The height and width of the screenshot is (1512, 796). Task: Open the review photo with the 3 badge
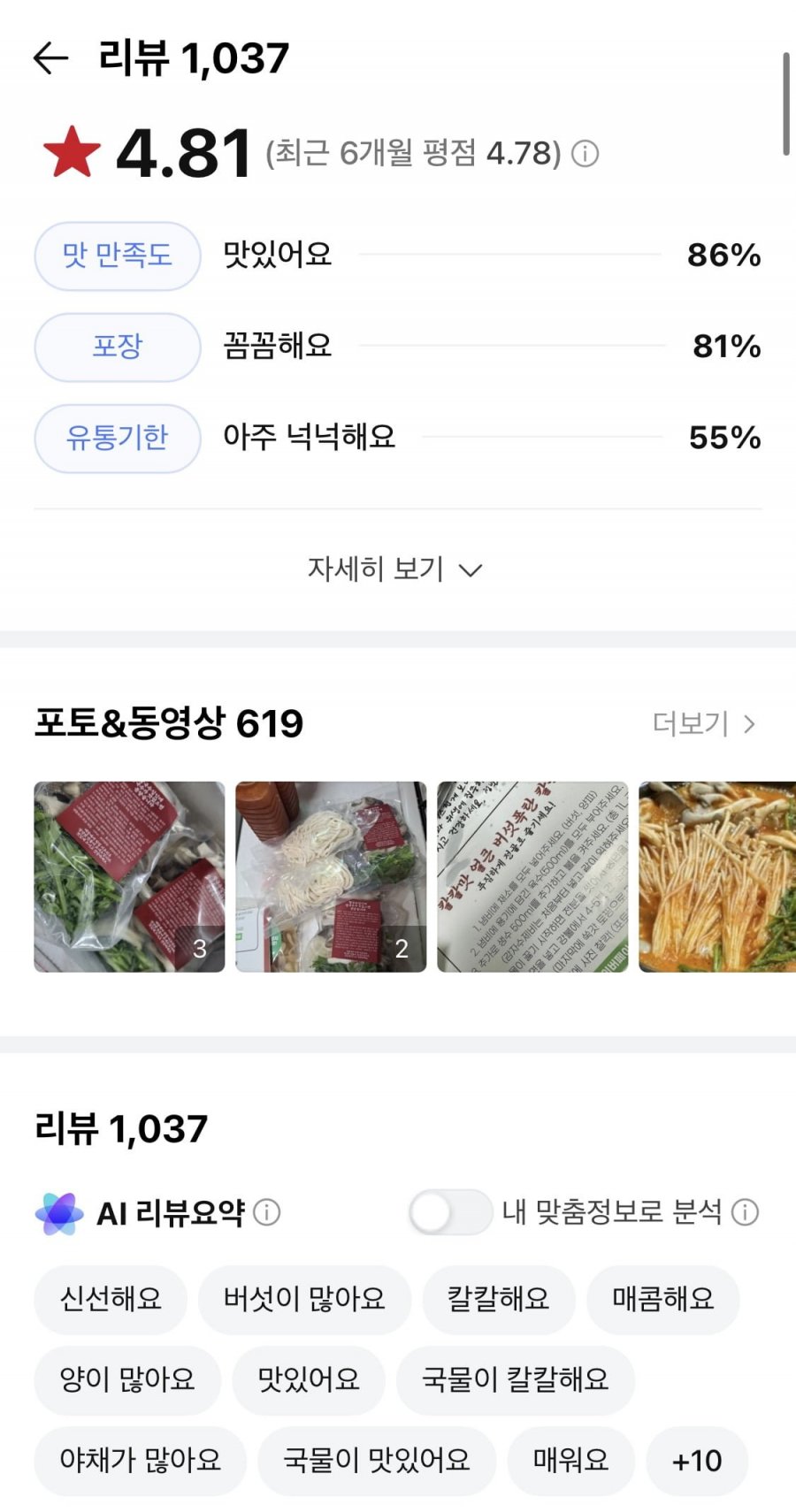point(129,876)
